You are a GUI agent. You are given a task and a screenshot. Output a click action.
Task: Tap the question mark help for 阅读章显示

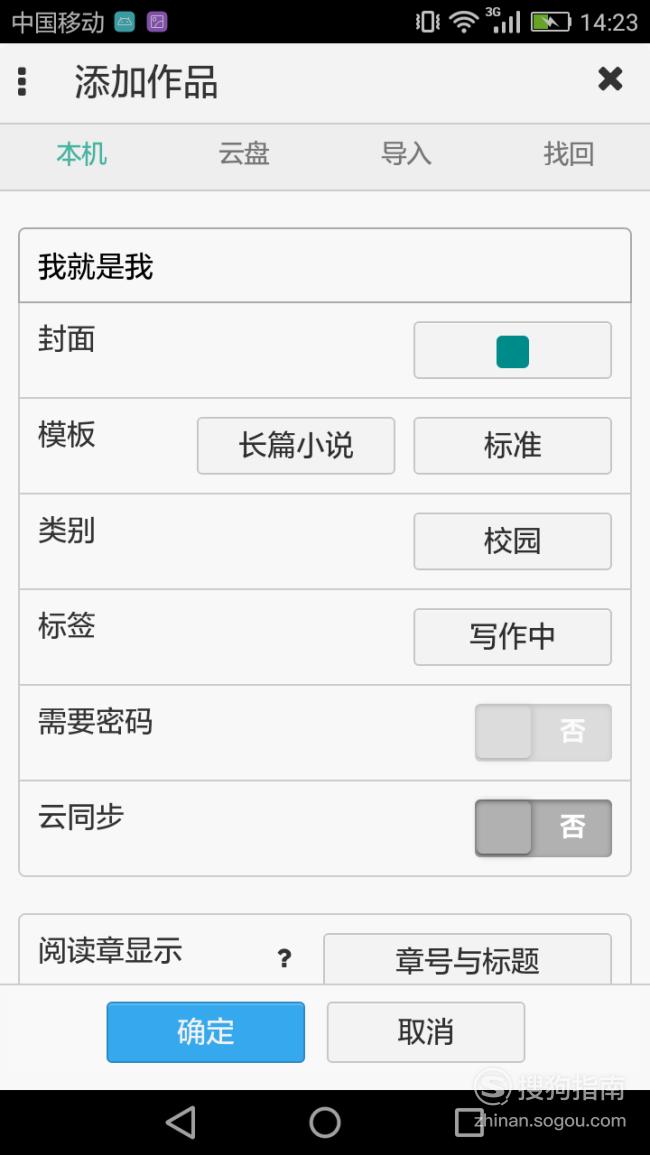284,958
